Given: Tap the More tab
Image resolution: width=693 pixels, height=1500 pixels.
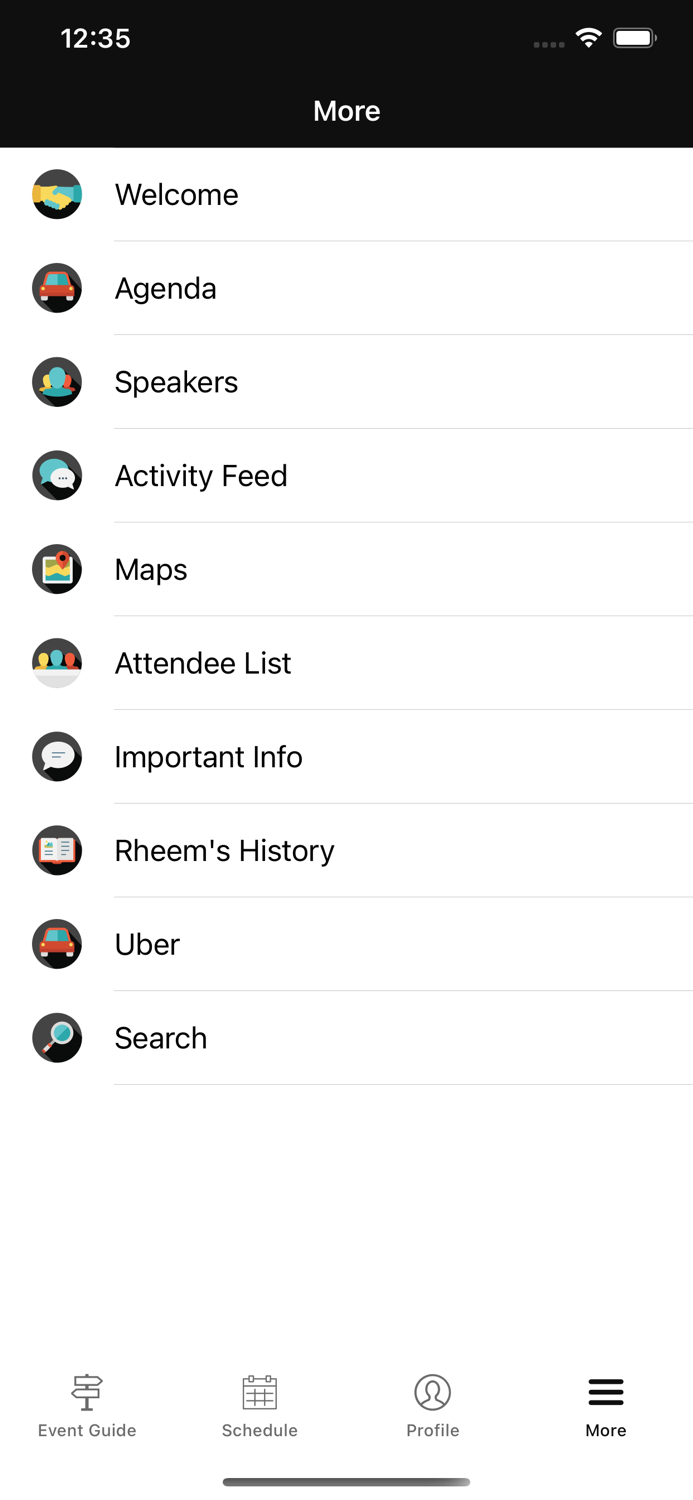Looking at the screenshot, I should point(606,1406).
